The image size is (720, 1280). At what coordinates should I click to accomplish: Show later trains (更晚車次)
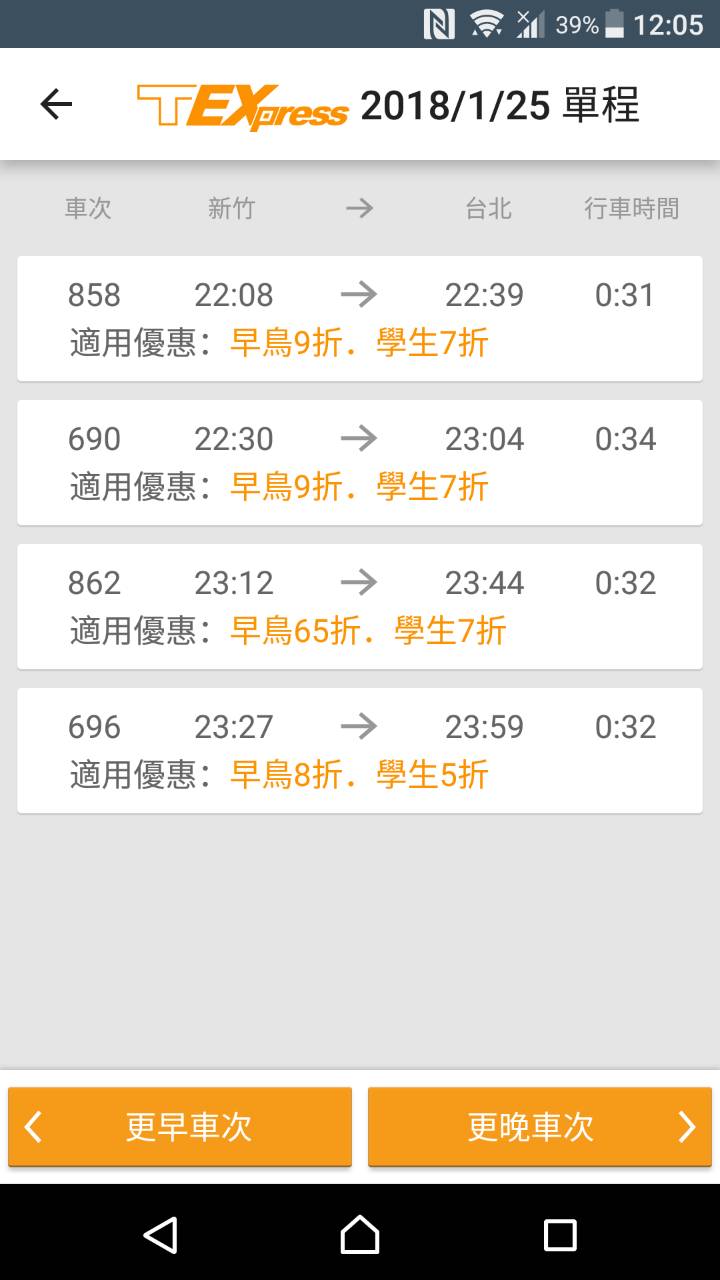tap(540, 1127)
